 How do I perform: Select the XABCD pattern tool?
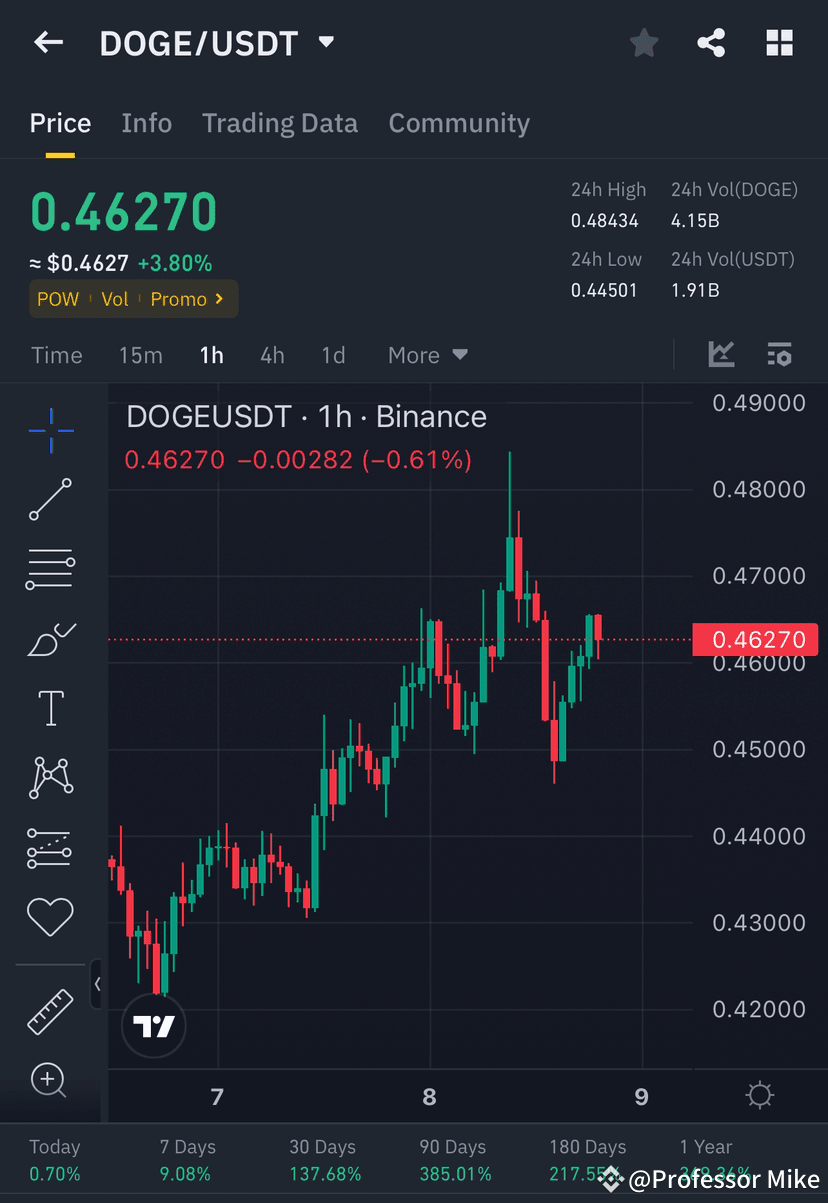[x=50, y=777]
